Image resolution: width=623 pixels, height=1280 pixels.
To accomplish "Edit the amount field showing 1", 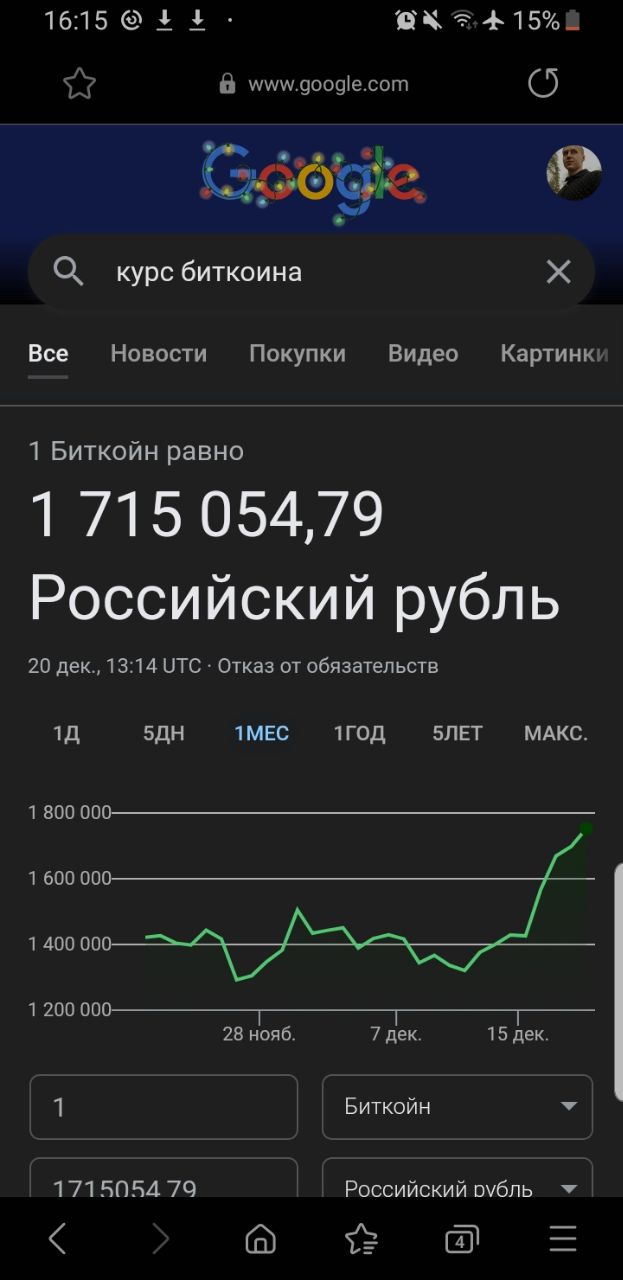I will pos(164,1107).
